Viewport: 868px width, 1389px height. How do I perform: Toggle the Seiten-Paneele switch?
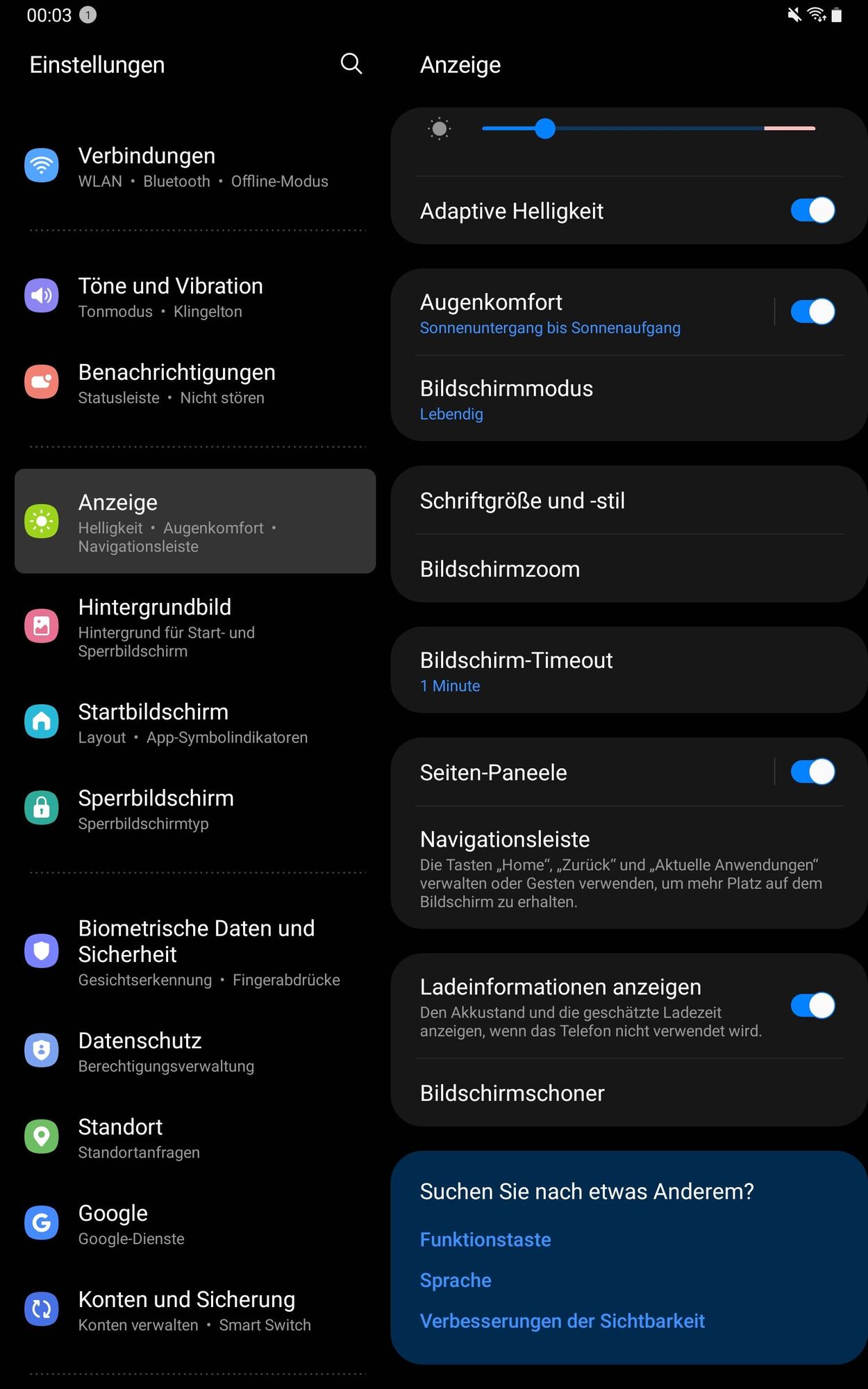coord(812,772)
